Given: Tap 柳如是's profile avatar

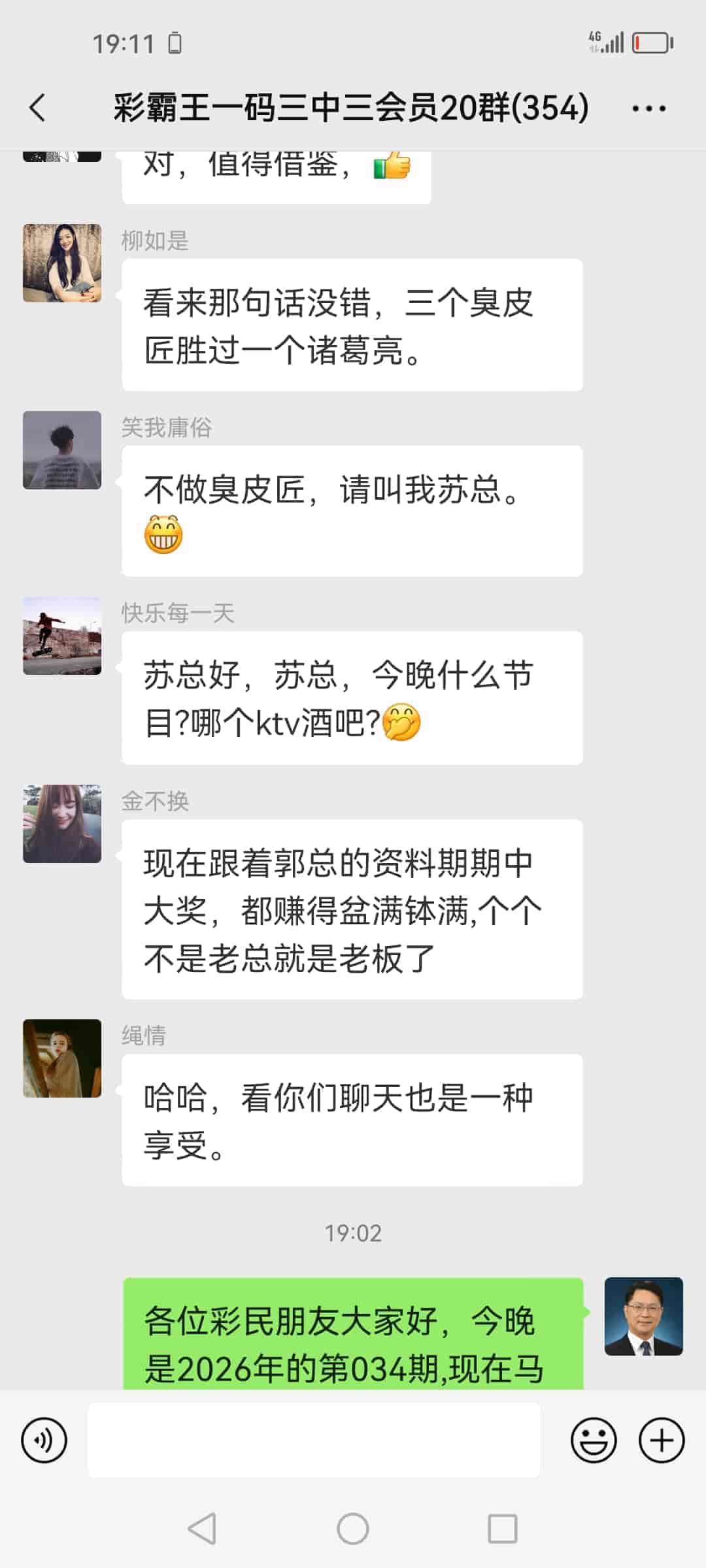Looking at the screenshot, I should pyautogui.click(x=61, y=261).
